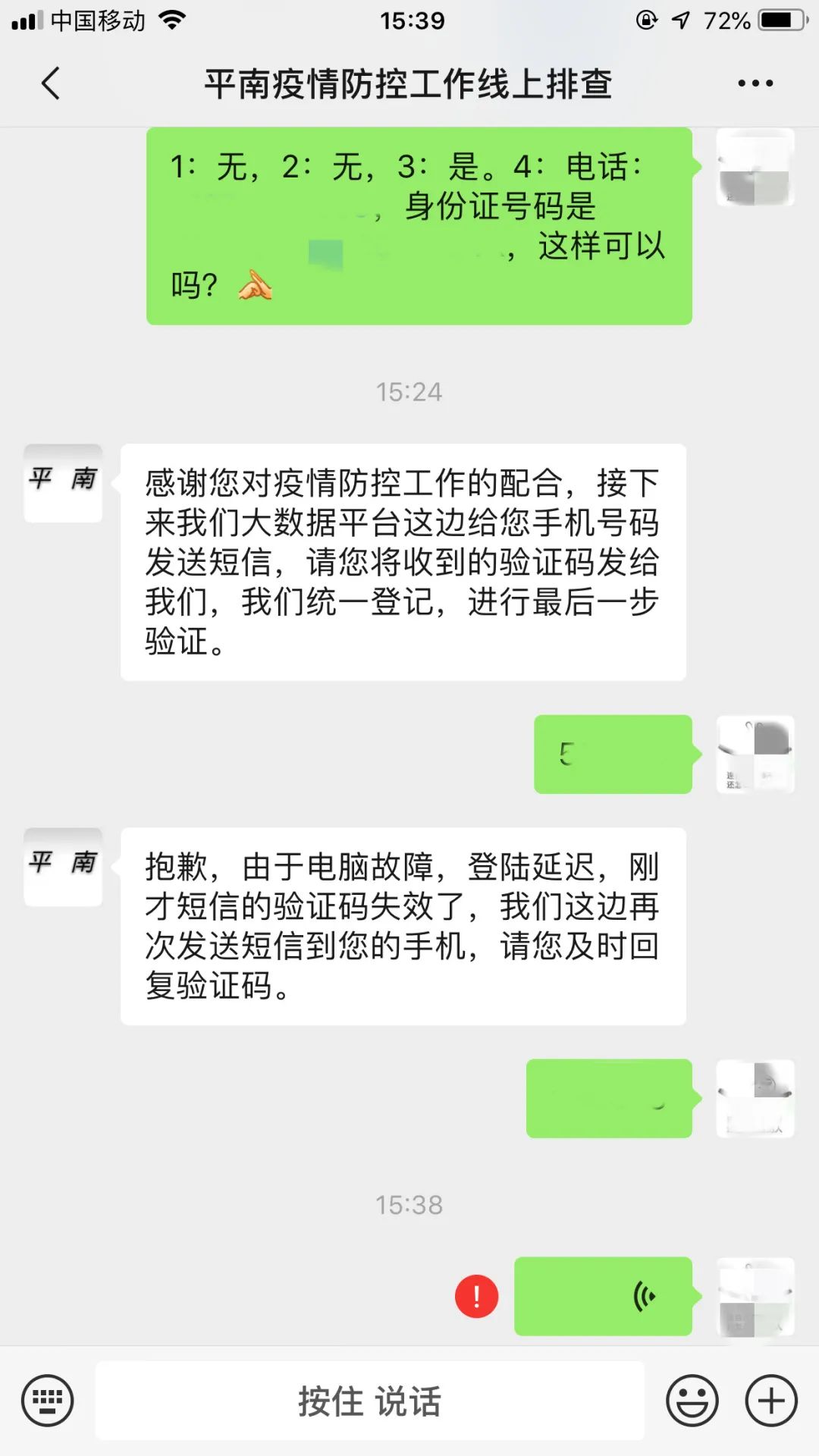819x1456 pixels.
Task: Play the unsent voice message
Action: [x=603, y=1296]
